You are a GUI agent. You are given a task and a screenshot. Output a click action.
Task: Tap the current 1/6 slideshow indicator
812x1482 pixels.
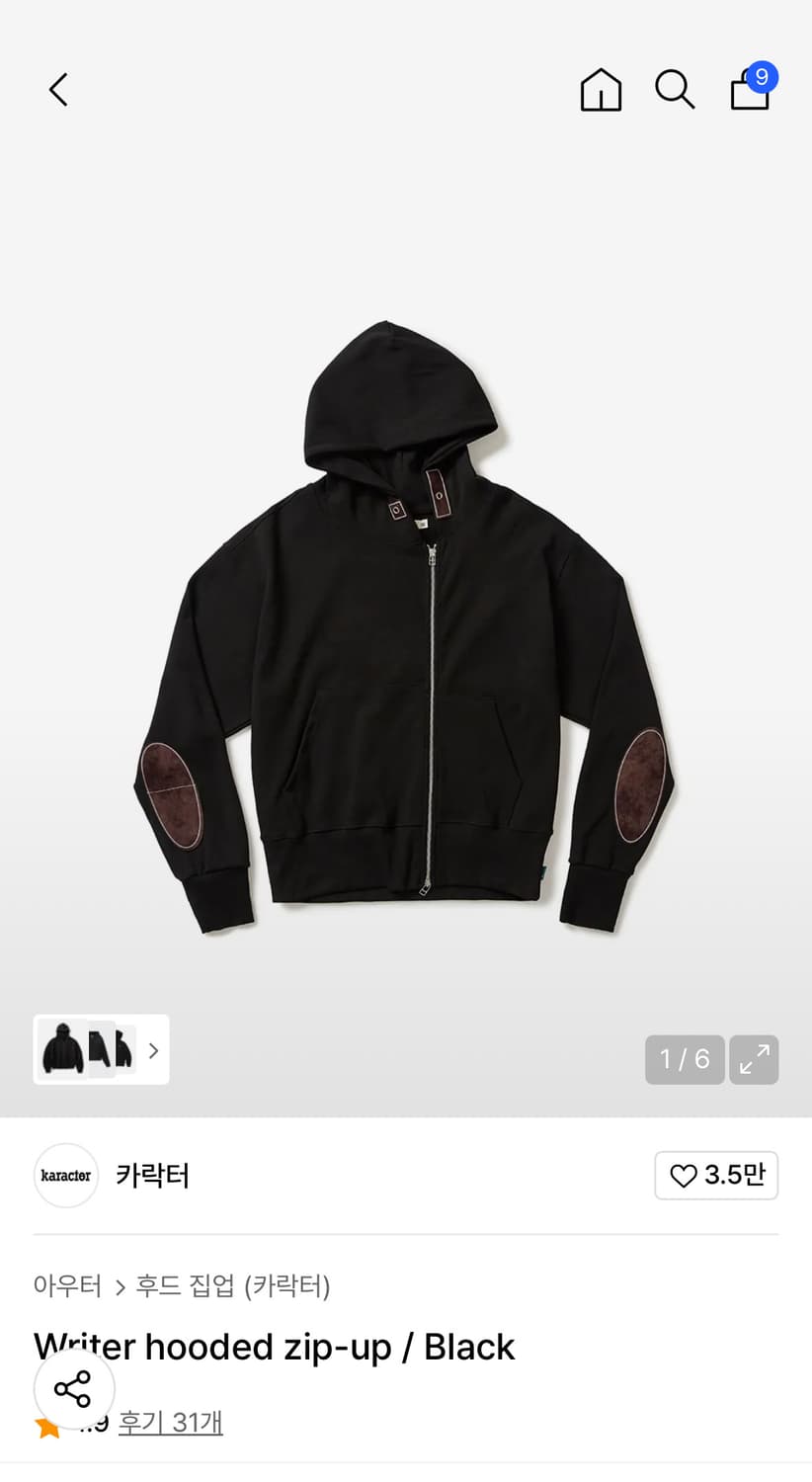[x=684, y=1059]
